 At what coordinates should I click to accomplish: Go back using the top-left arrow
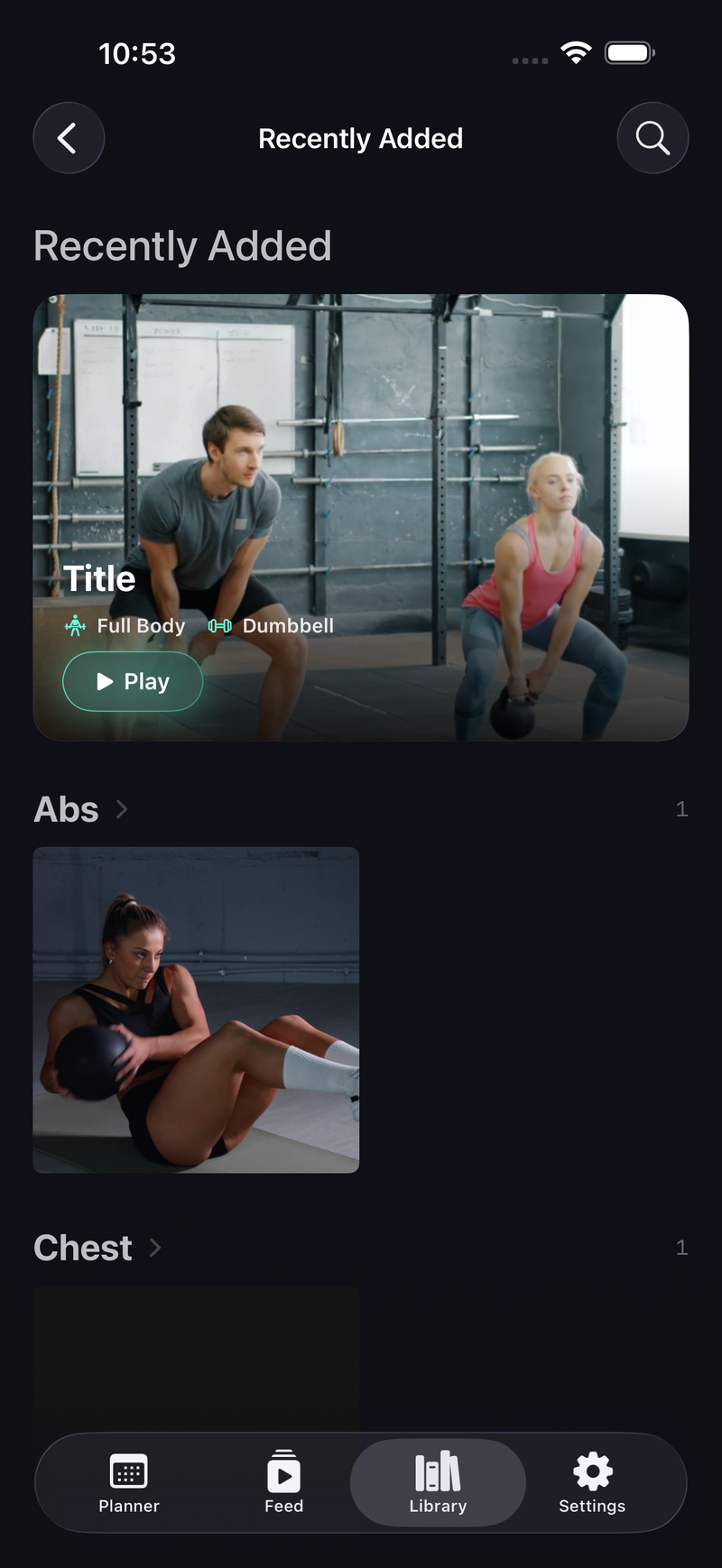(69, 138)
